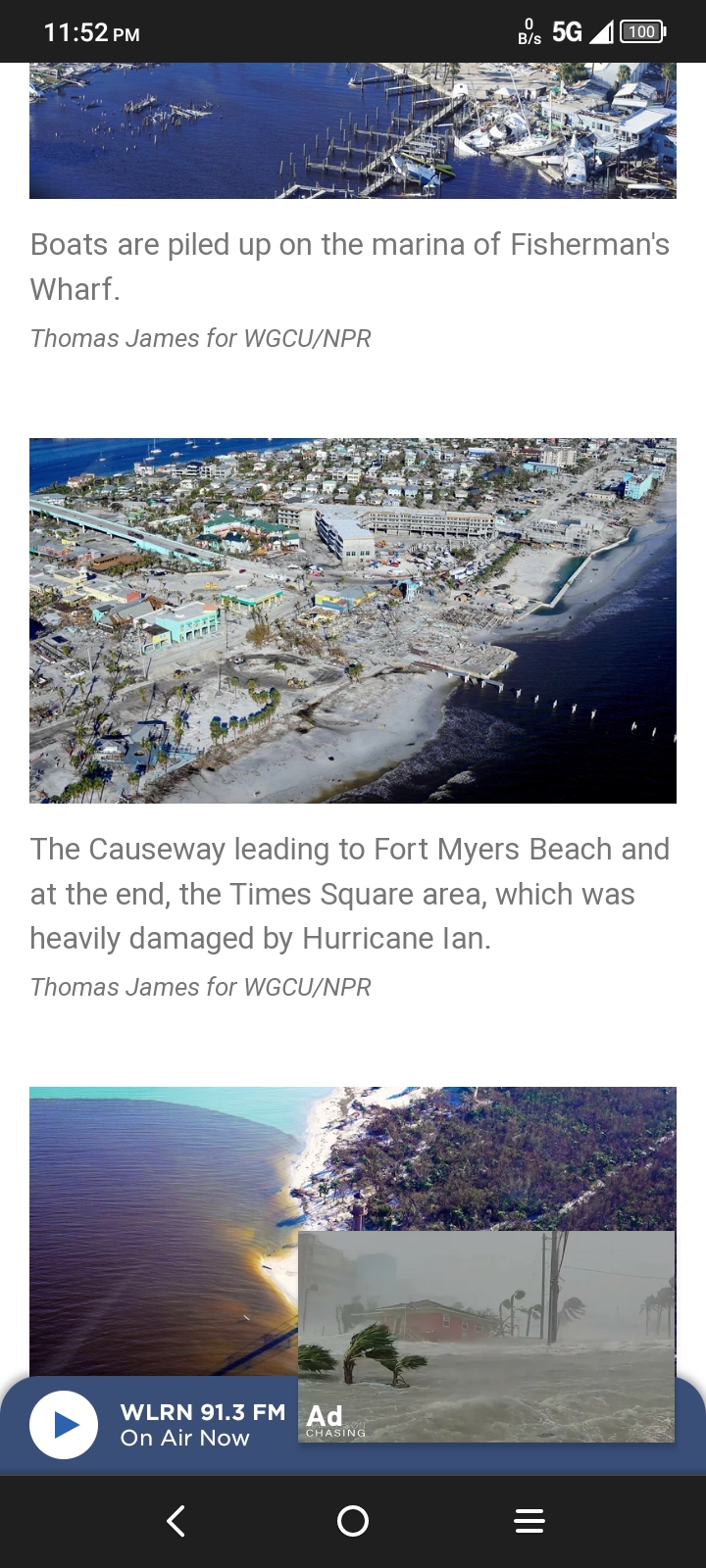This screenshot has width=706, height=1568.
Task: Go to the home screen
Action: [x=353, y=1521]
